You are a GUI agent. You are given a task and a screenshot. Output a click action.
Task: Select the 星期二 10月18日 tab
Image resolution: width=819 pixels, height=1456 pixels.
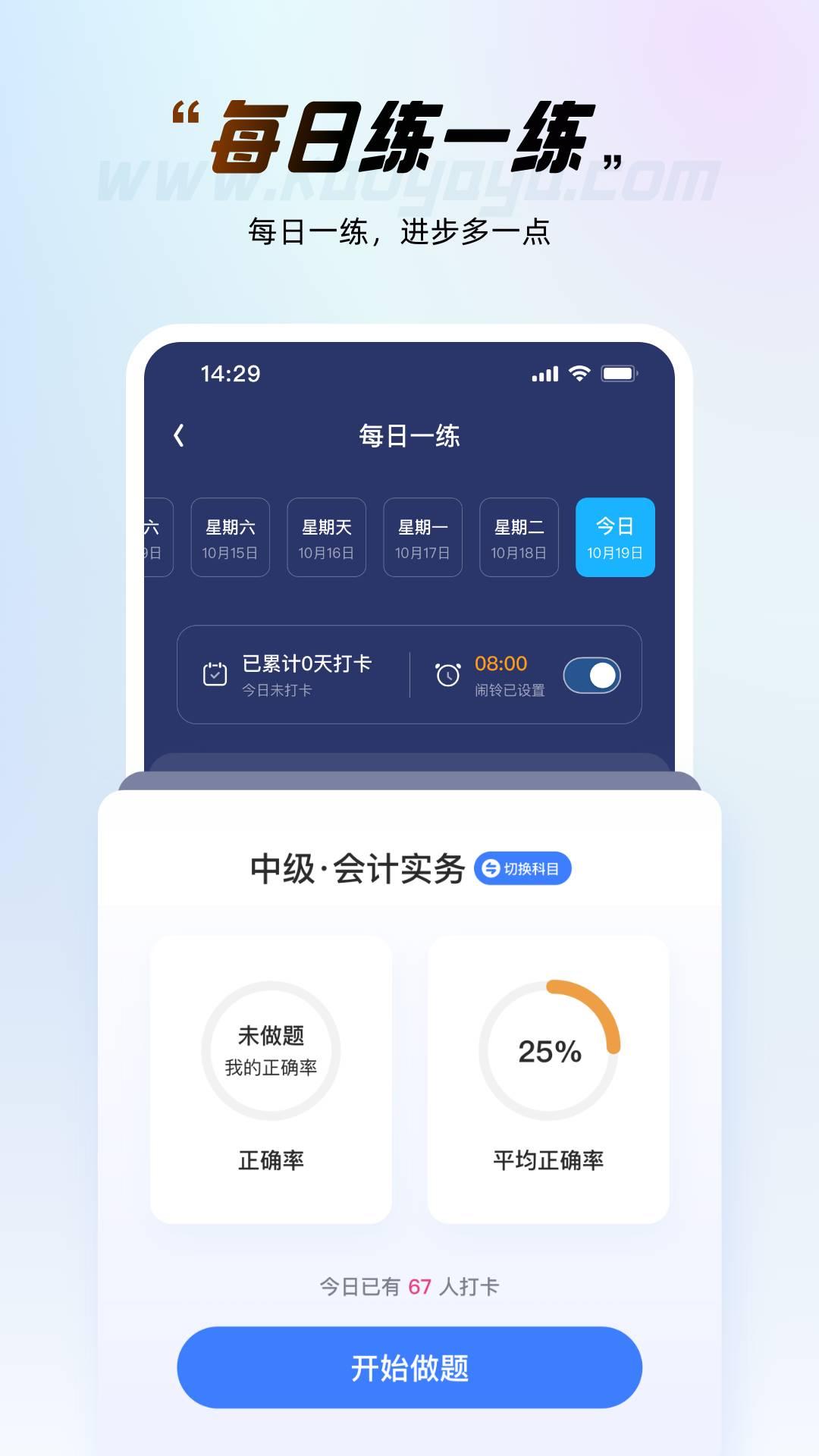click(519, 537)
